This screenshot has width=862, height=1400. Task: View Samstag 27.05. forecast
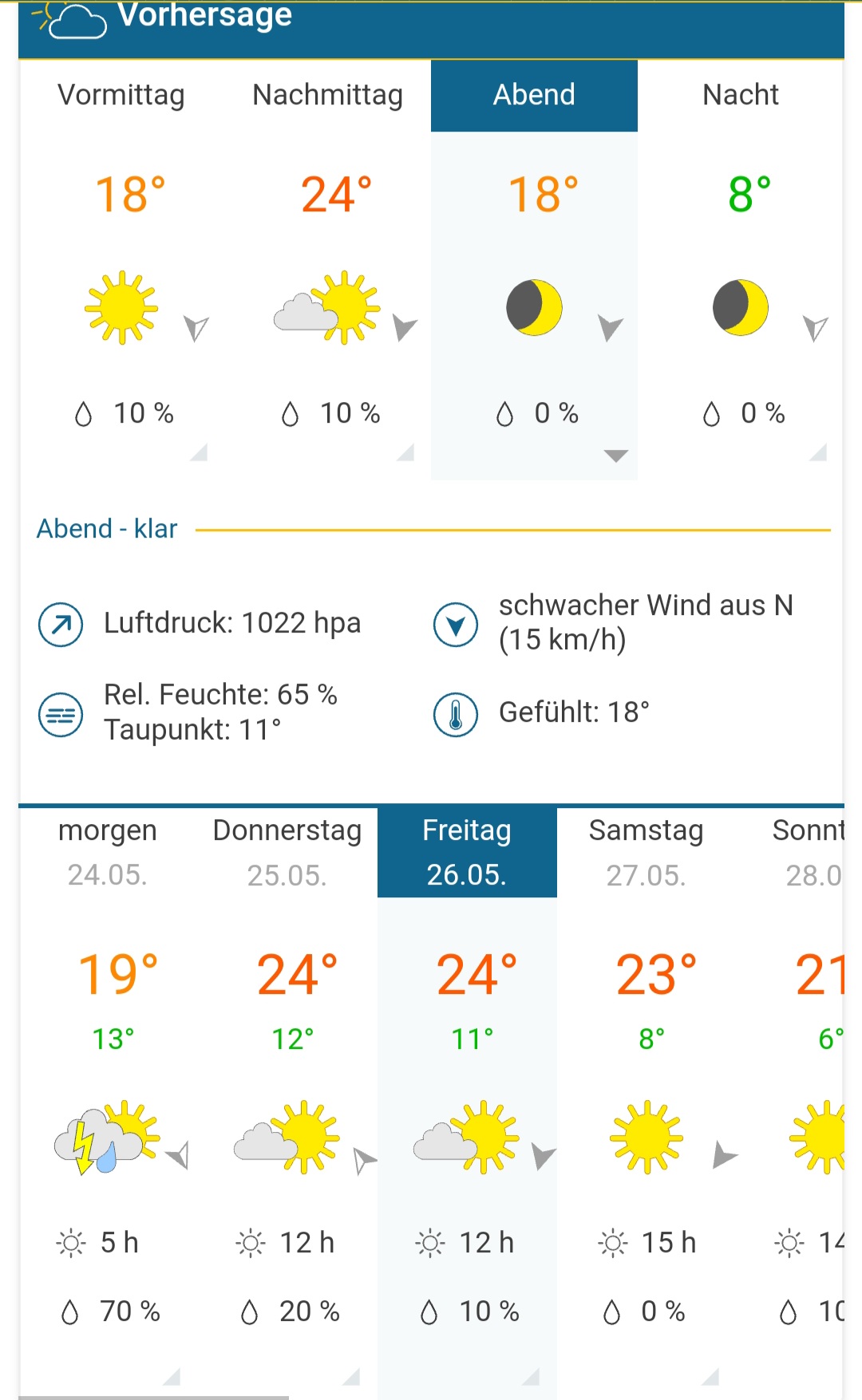pyautogui.click(x=646, y=852)
